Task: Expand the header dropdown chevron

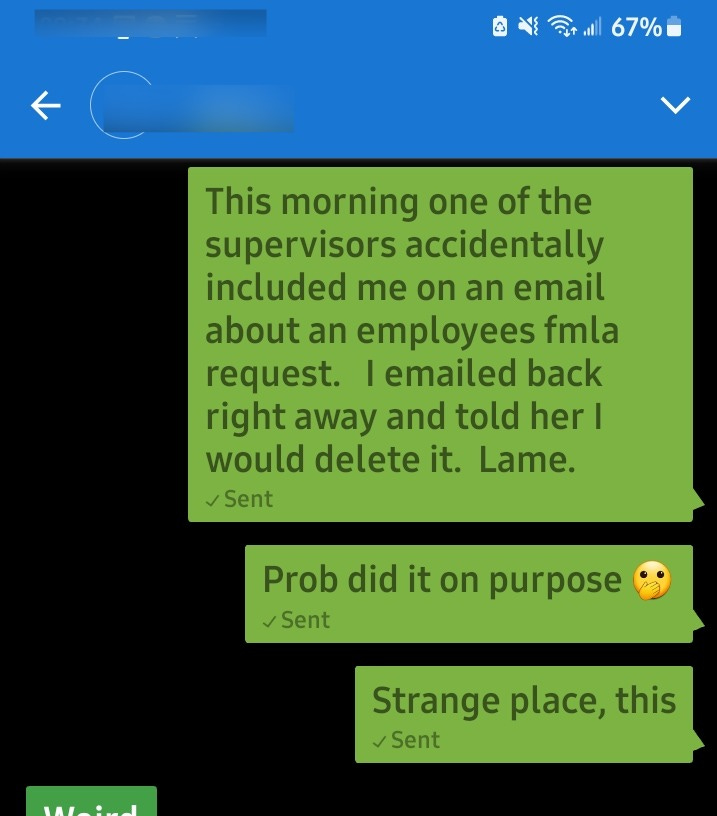Action: coord(675,105)
